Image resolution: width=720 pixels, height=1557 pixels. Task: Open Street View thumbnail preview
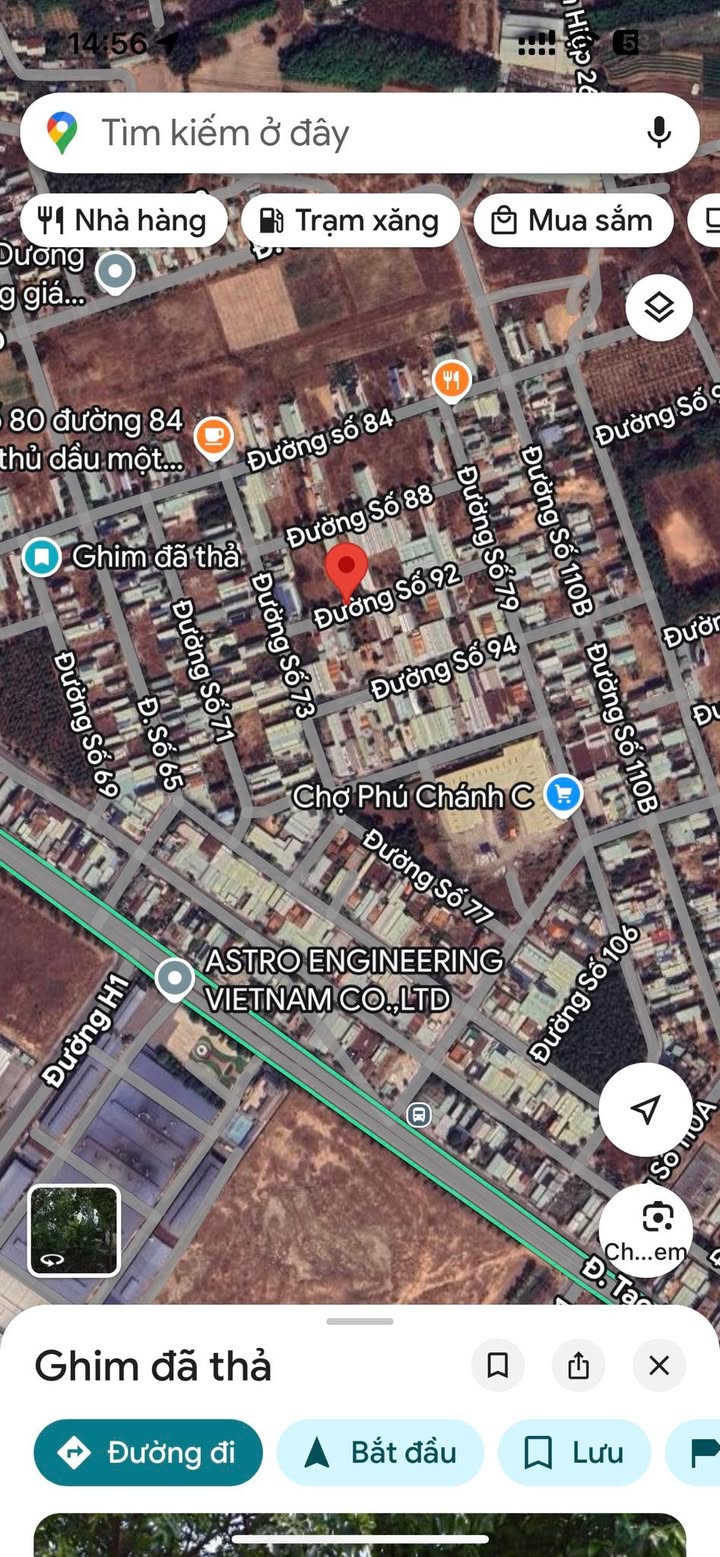point(74,1230)
